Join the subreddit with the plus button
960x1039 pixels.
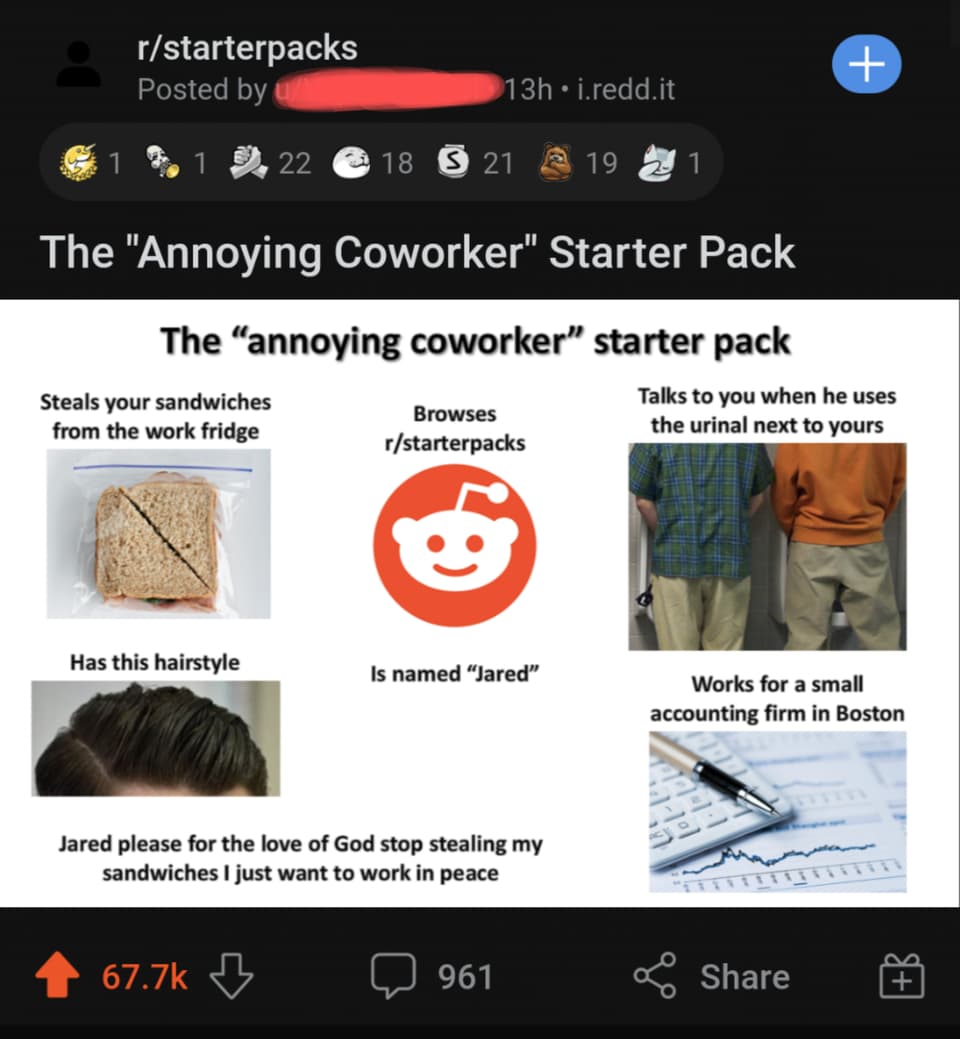pyautogui.click(x=866, y=64)
